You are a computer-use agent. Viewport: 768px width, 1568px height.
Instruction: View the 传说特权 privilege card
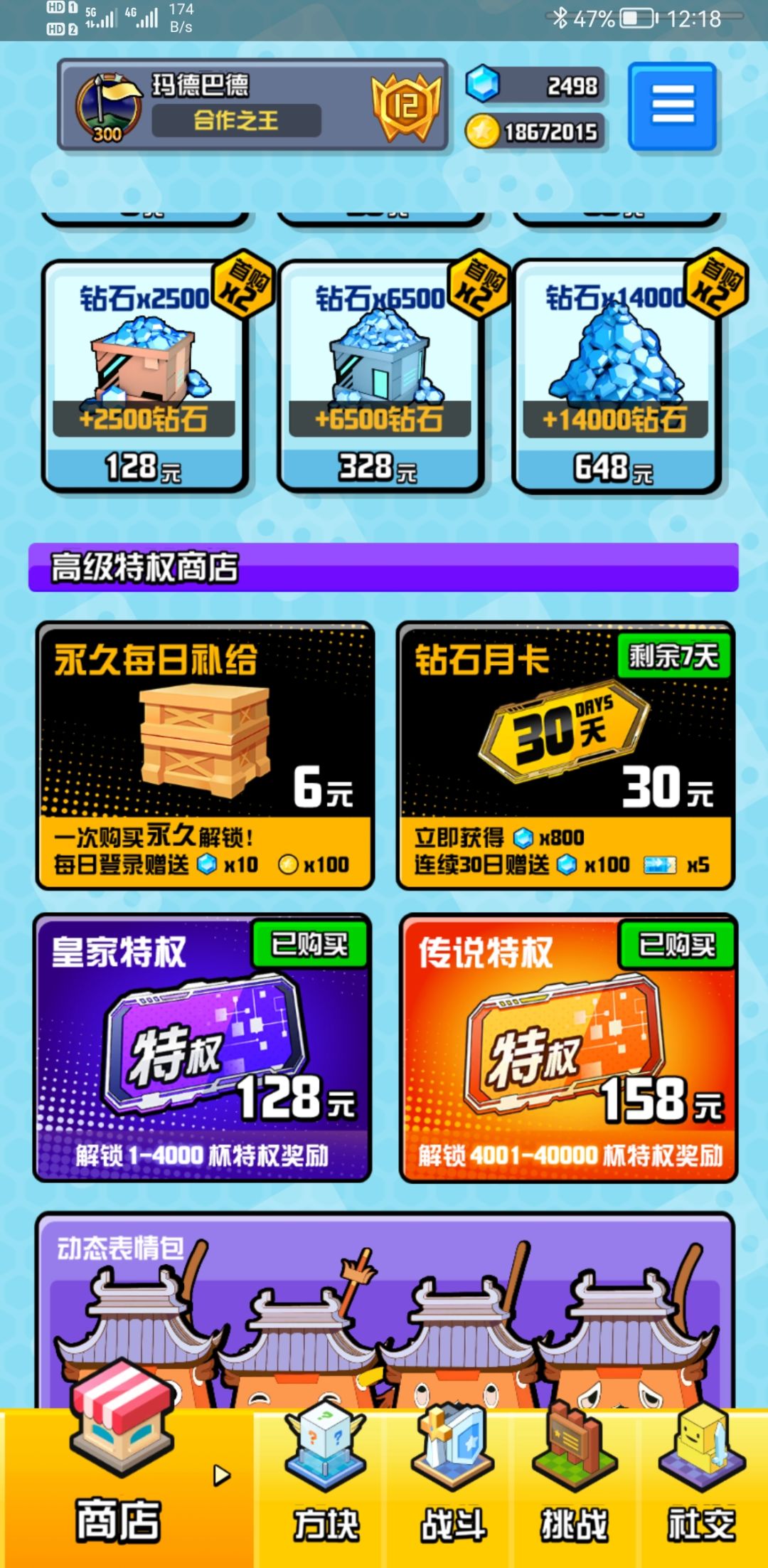pyautogui.click(x=568, y=1048)
